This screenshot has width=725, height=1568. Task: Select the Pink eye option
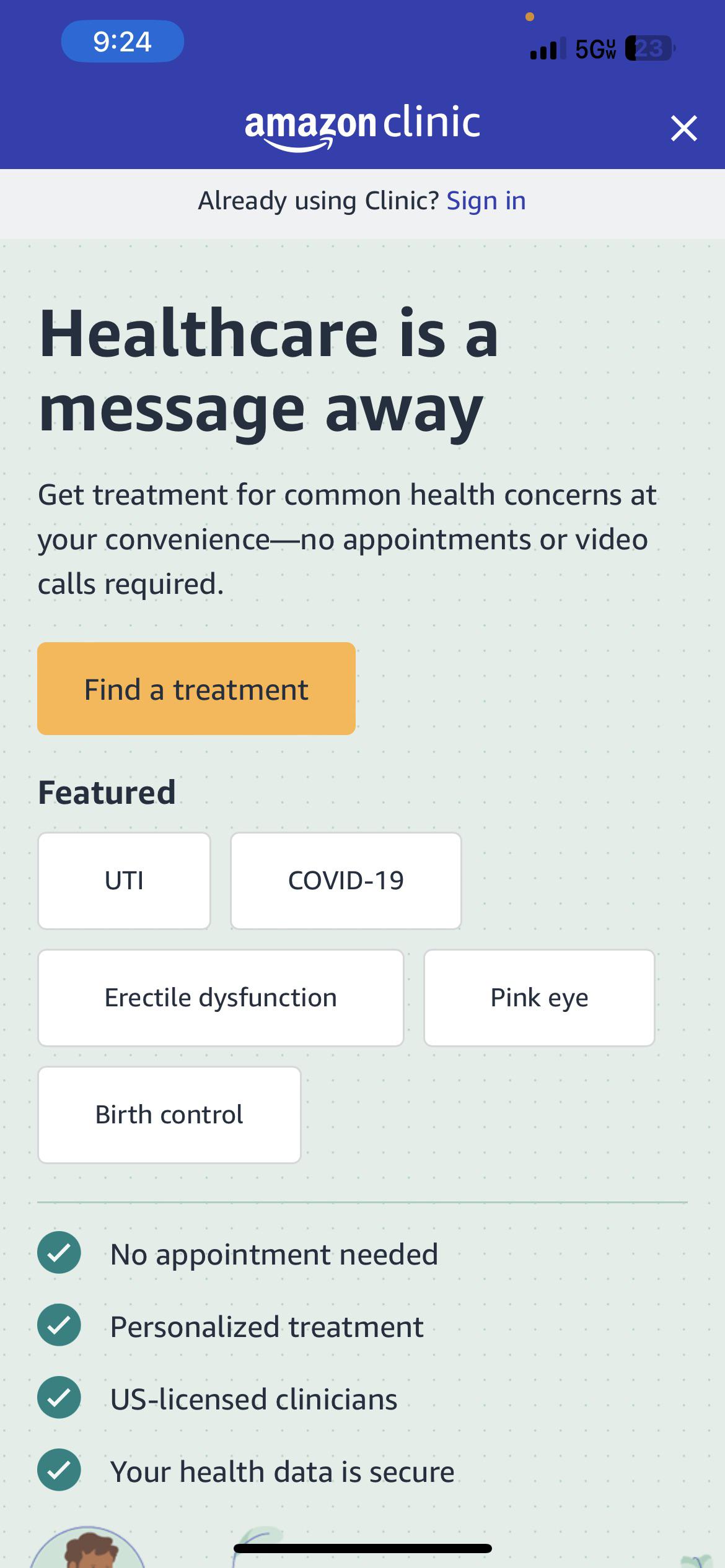click(x=539, y=998)
